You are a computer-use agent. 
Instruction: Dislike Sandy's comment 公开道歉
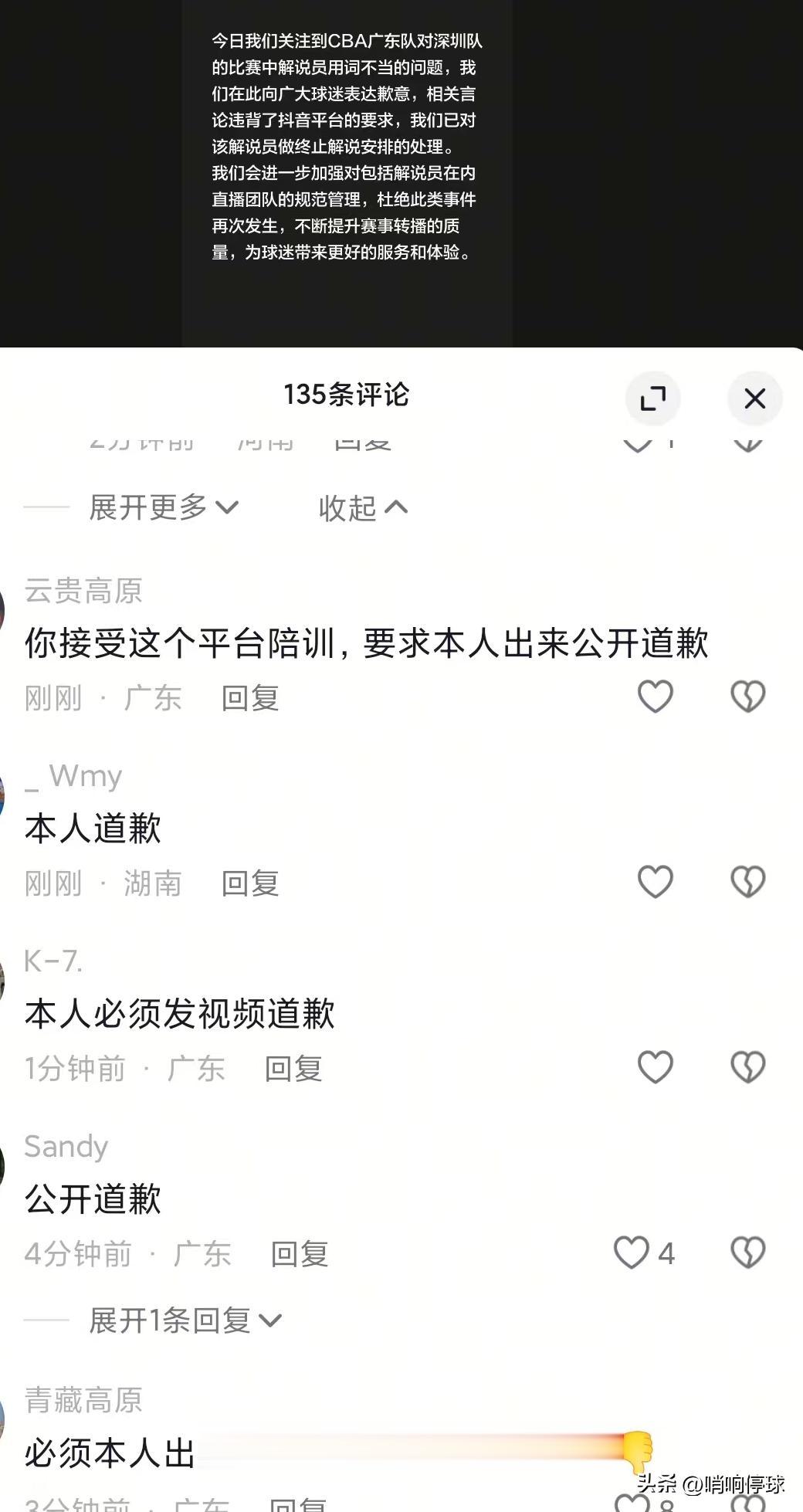(747, 1253)
